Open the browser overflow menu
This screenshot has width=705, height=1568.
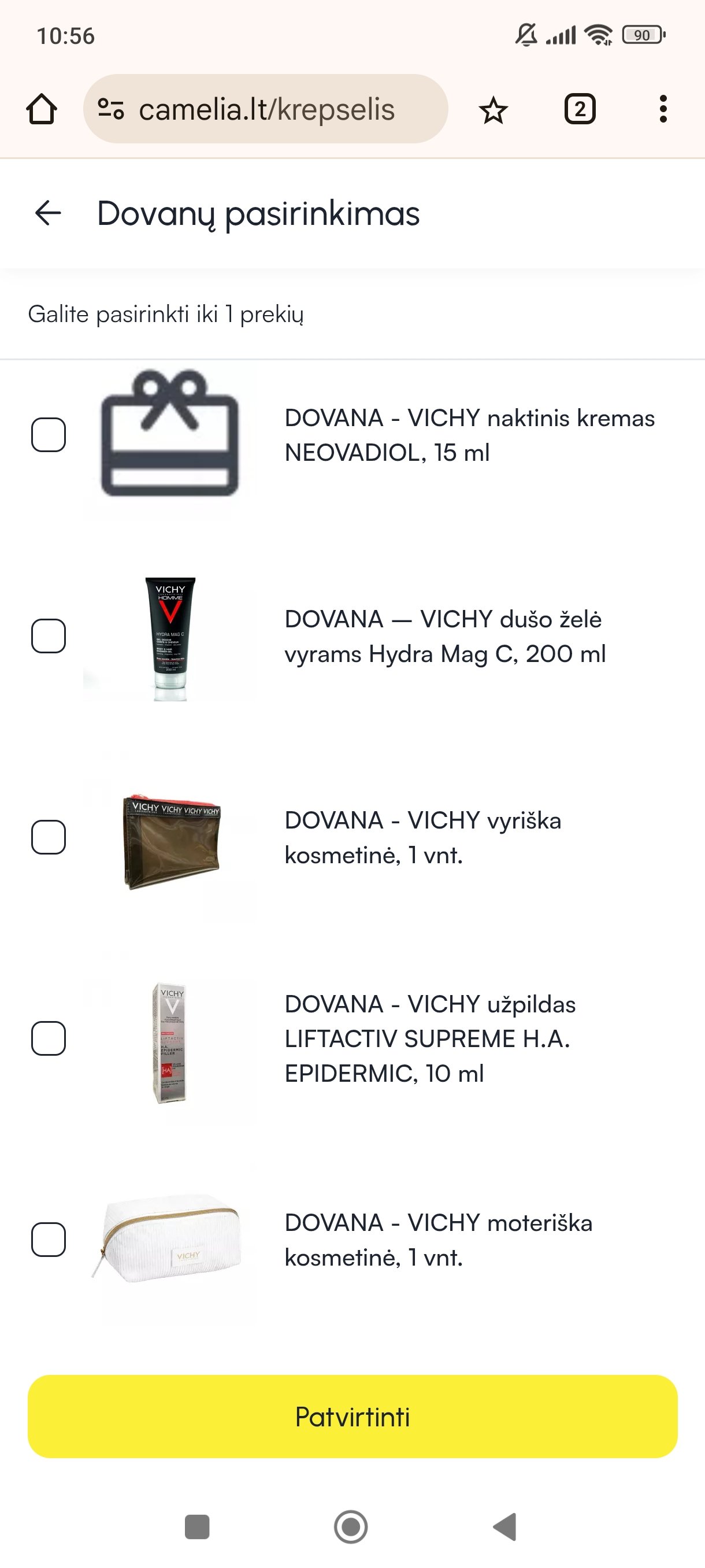point(663,110)
